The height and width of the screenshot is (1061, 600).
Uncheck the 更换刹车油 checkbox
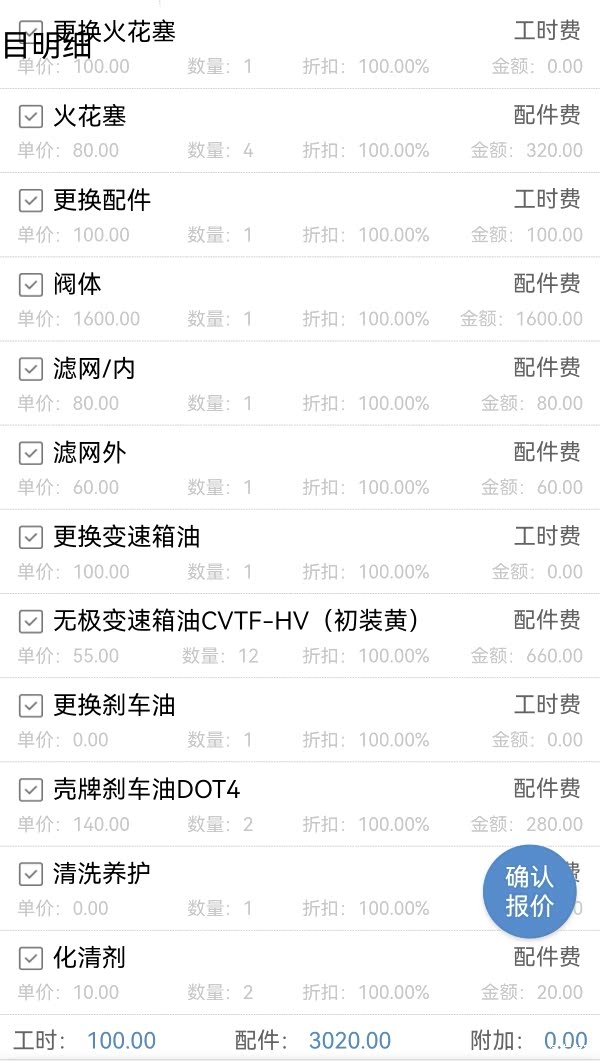coord(30,706)
